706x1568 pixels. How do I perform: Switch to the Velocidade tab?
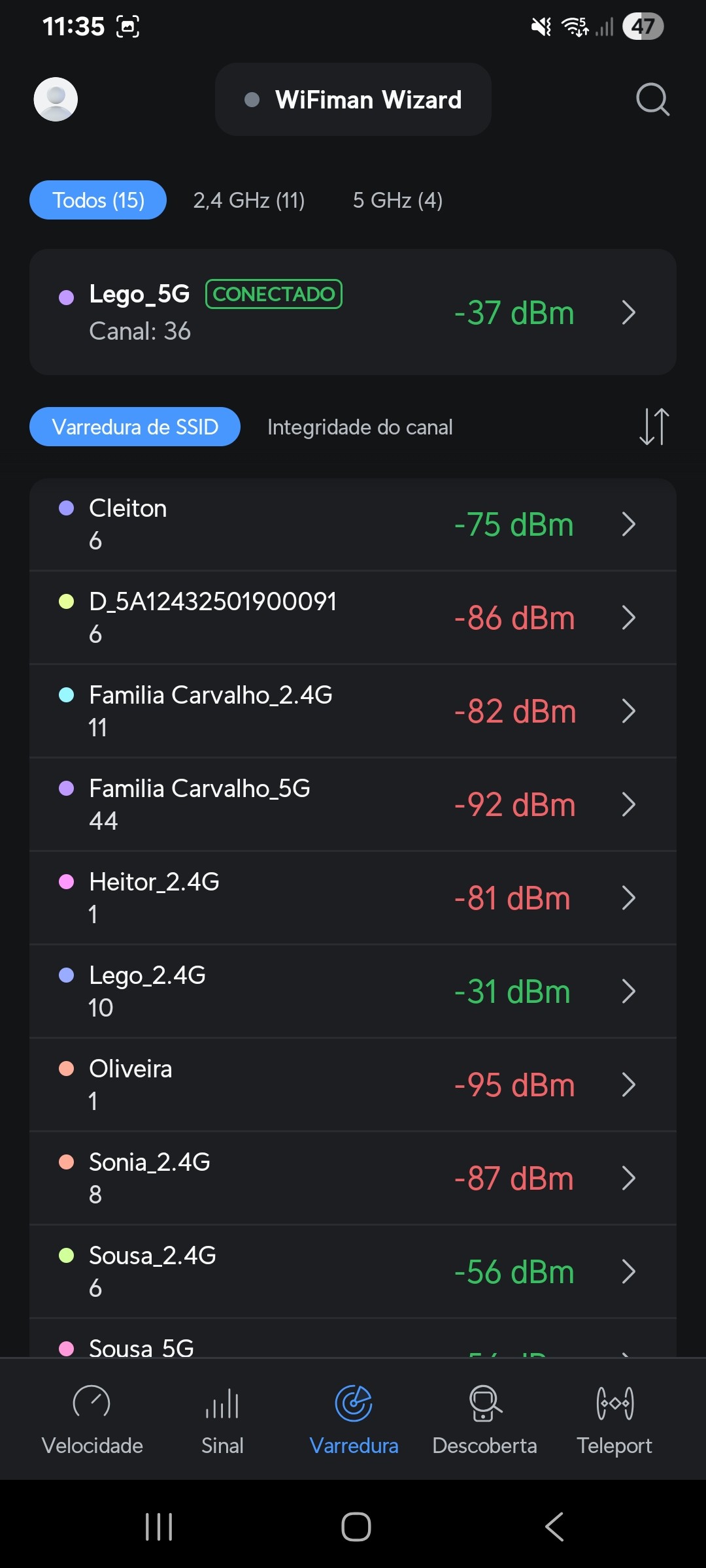coord(92,1419)
